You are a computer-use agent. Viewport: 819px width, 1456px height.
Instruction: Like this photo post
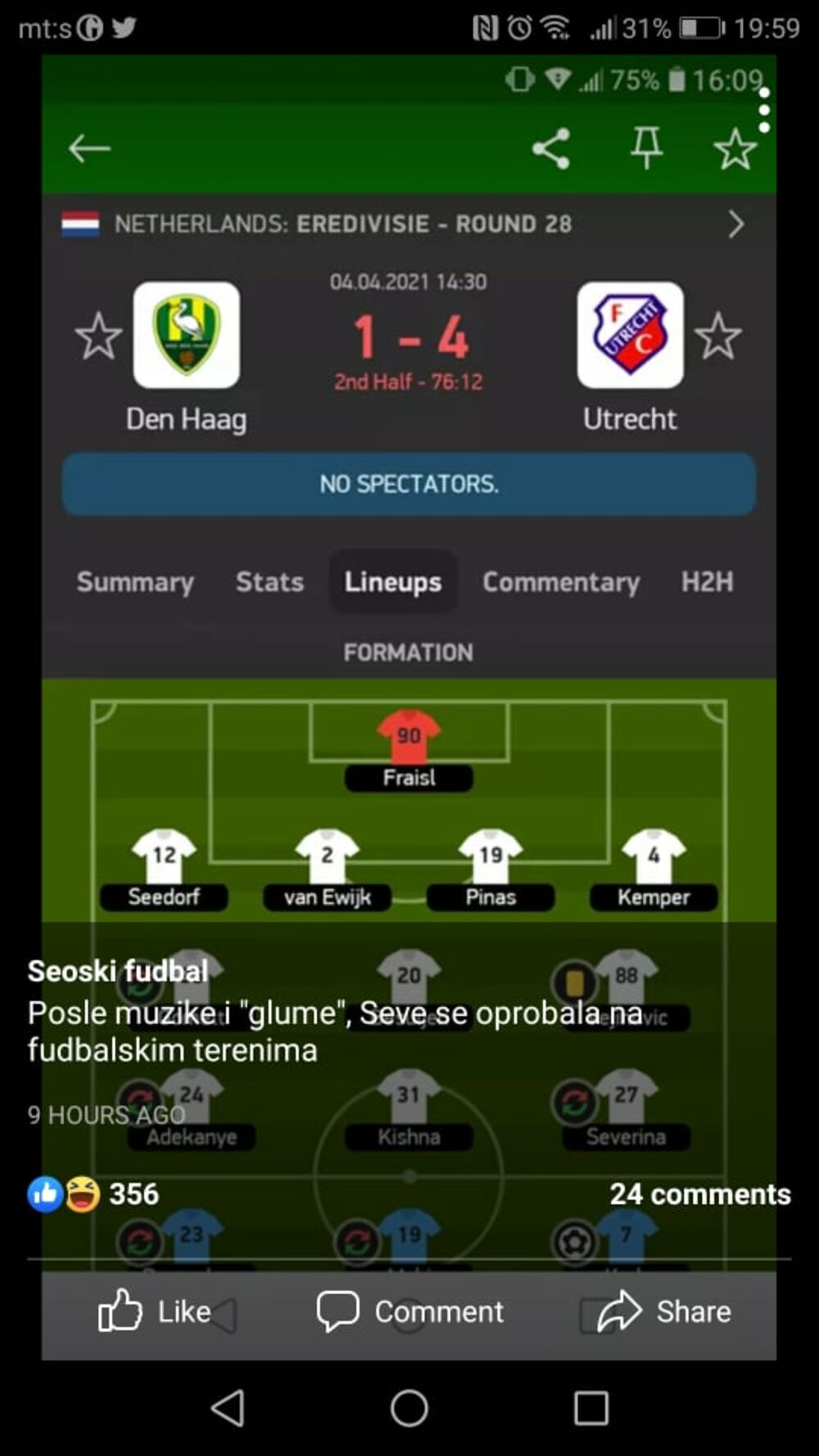click(x=156, y=1312)
